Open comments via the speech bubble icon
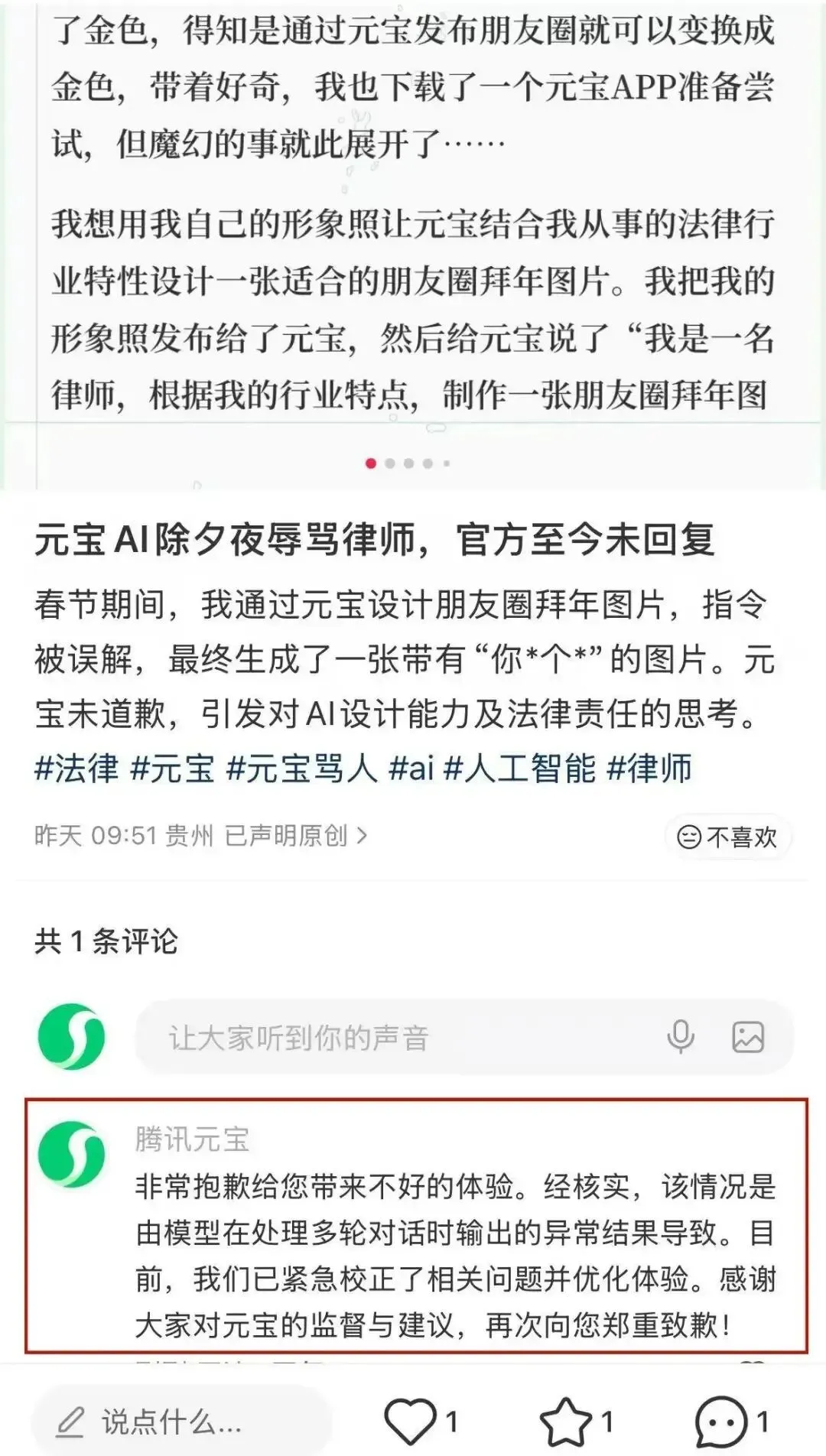The width and height of the screenshot is (826, 1456). [x=720, y=1422]
